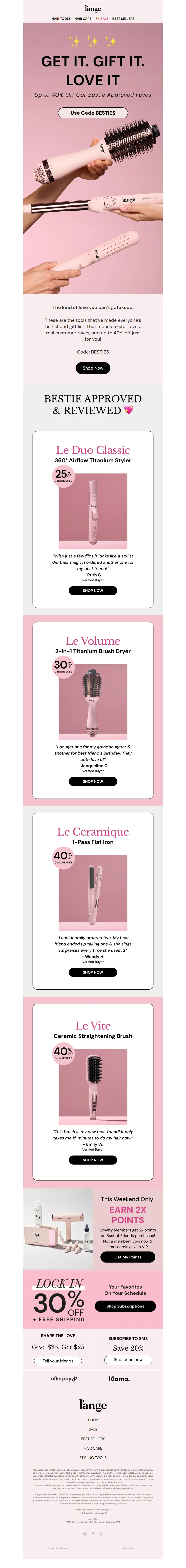This screenshot has height=1568, width=186.
Task: Shop now for Le Vite straightening brush
Action: pyautogui.click(x=93, y=1160)
